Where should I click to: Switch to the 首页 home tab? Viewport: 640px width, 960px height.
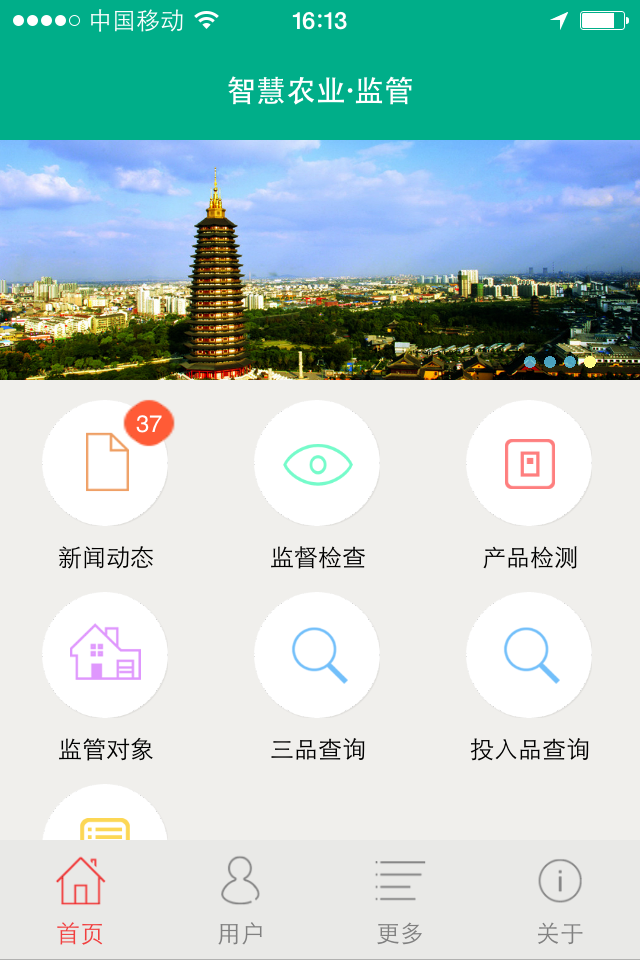point(80,900)
